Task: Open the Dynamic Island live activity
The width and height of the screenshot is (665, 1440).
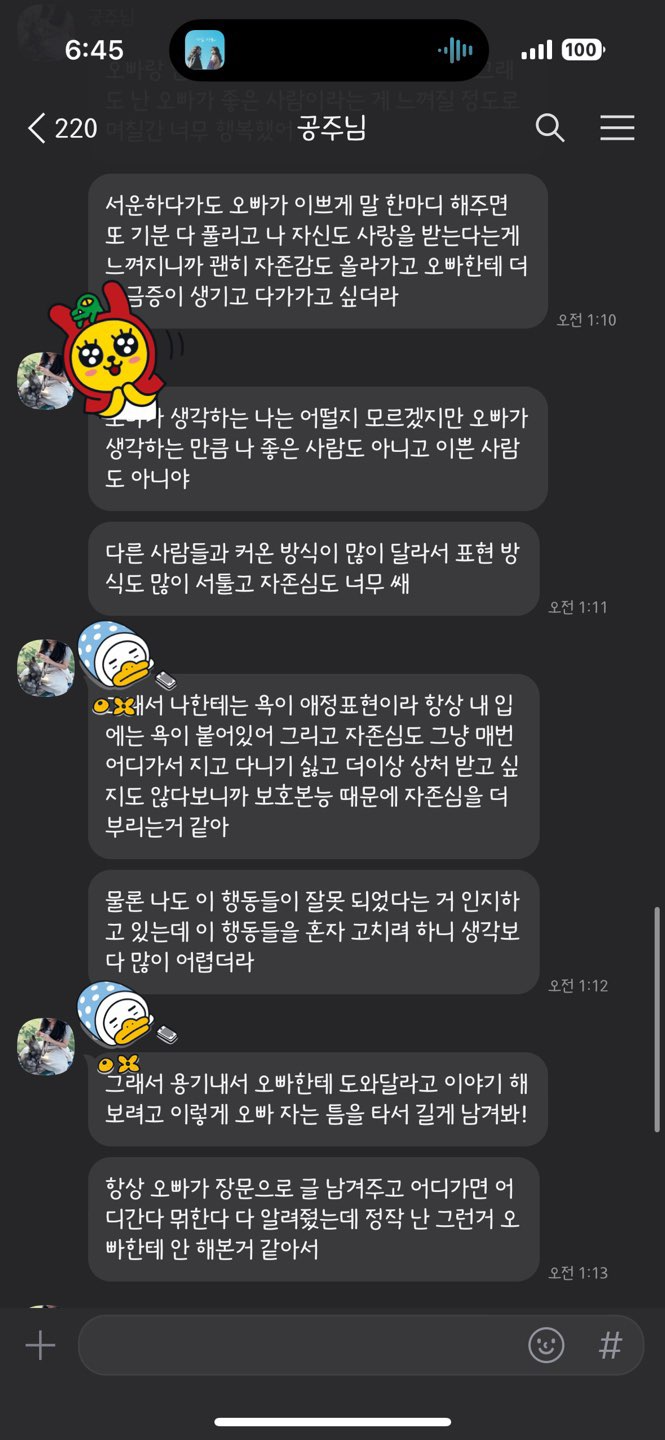Action: pos(329,50)
